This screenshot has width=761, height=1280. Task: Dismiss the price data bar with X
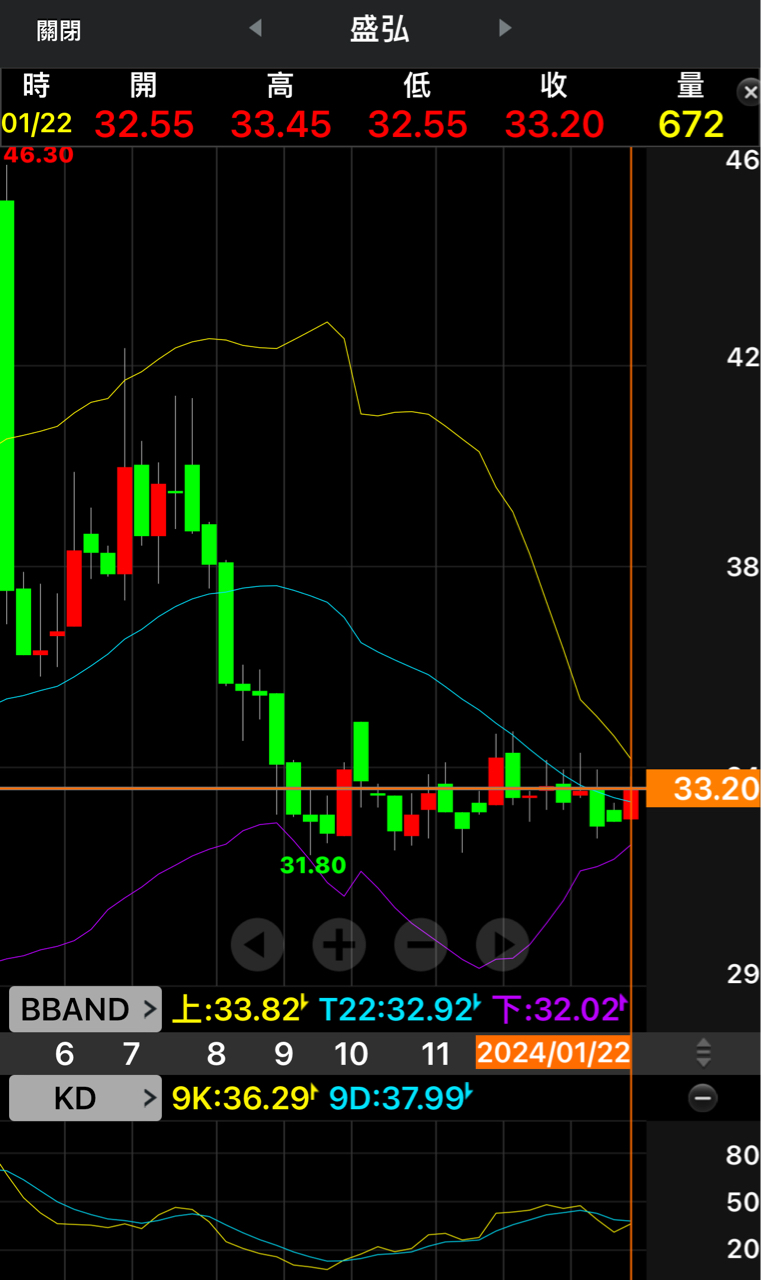tap(748, 92)
